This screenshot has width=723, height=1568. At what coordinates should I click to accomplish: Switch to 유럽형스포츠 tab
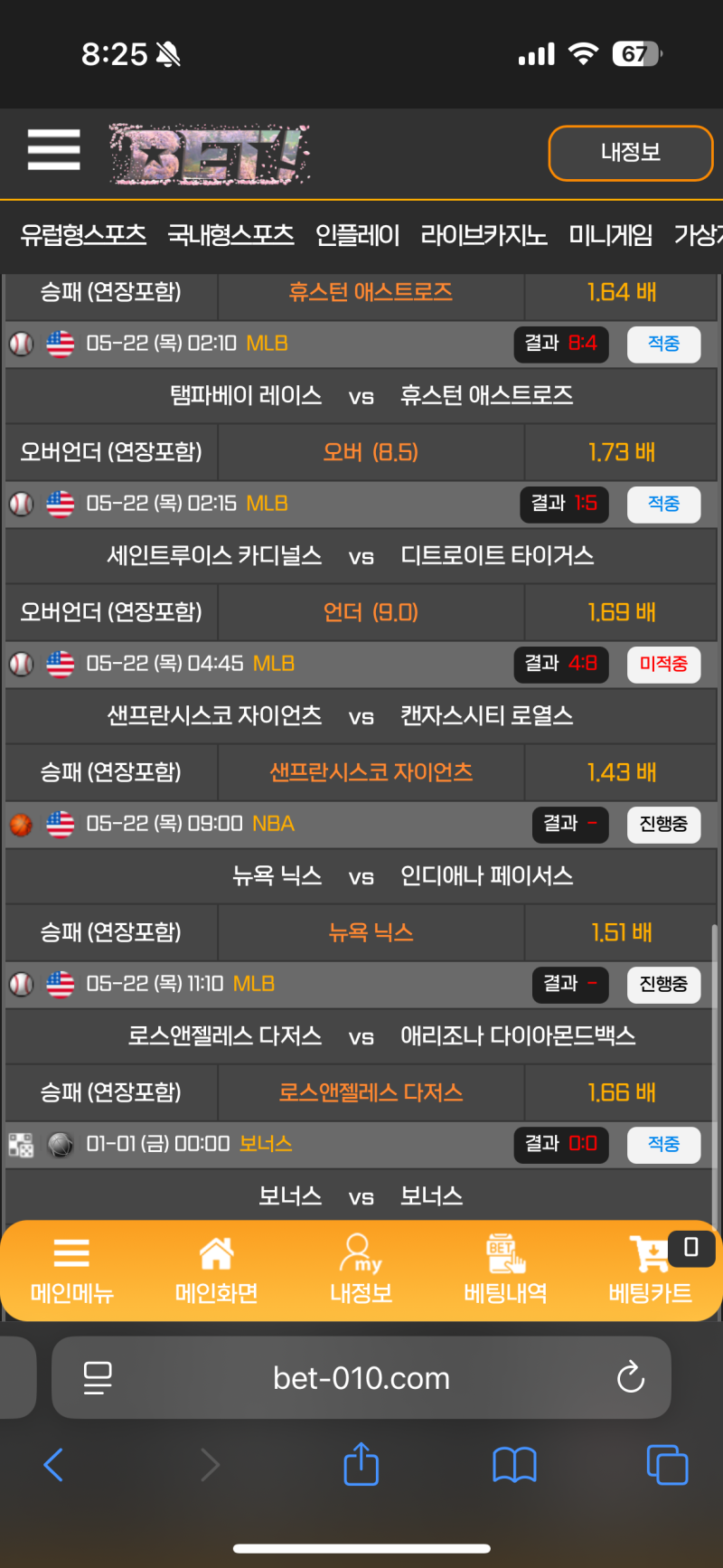pos(83,235)
